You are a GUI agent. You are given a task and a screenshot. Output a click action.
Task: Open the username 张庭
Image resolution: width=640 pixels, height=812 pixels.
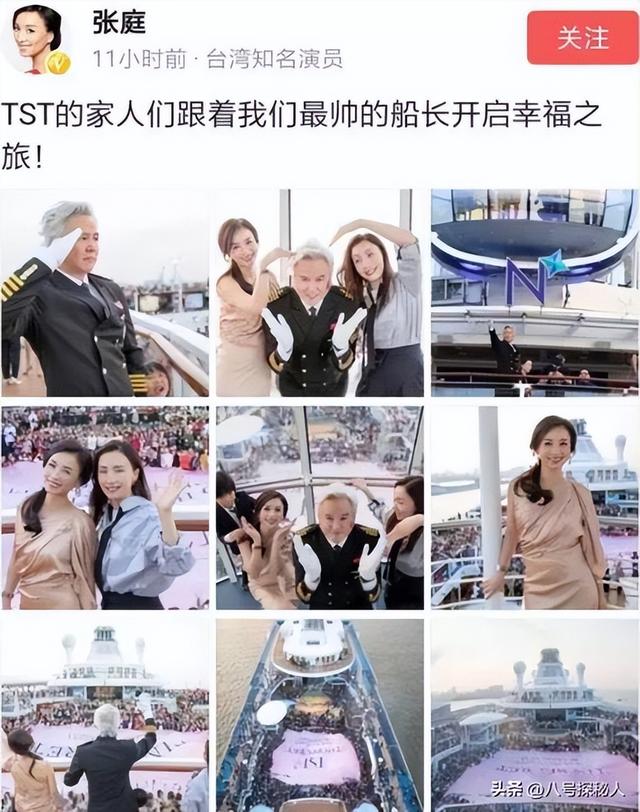(x=119, y=22)
